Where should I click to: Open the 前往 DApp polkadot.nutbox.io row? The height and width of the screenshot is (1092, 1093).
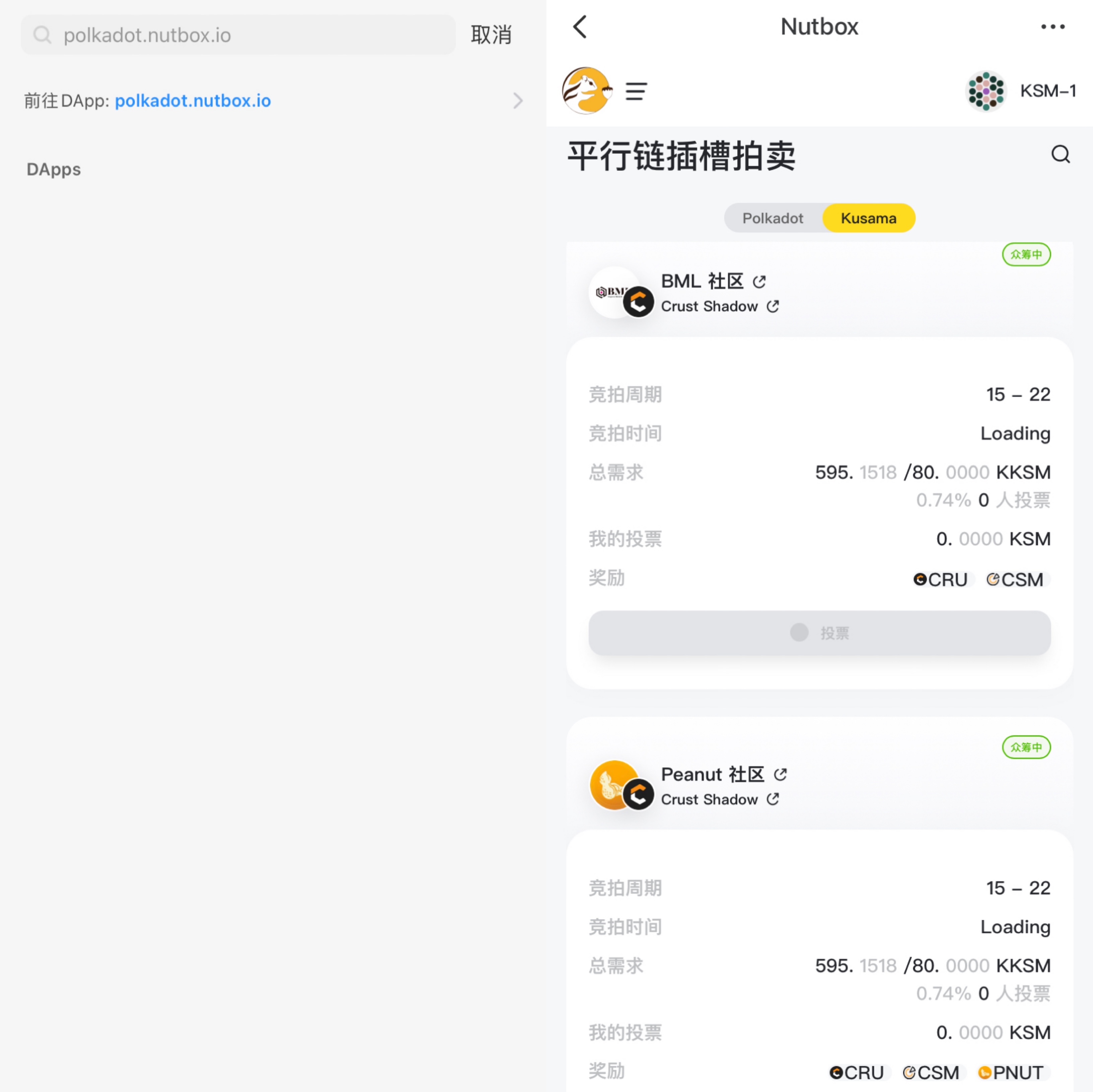pyautogui.click(x=273, y=101)
